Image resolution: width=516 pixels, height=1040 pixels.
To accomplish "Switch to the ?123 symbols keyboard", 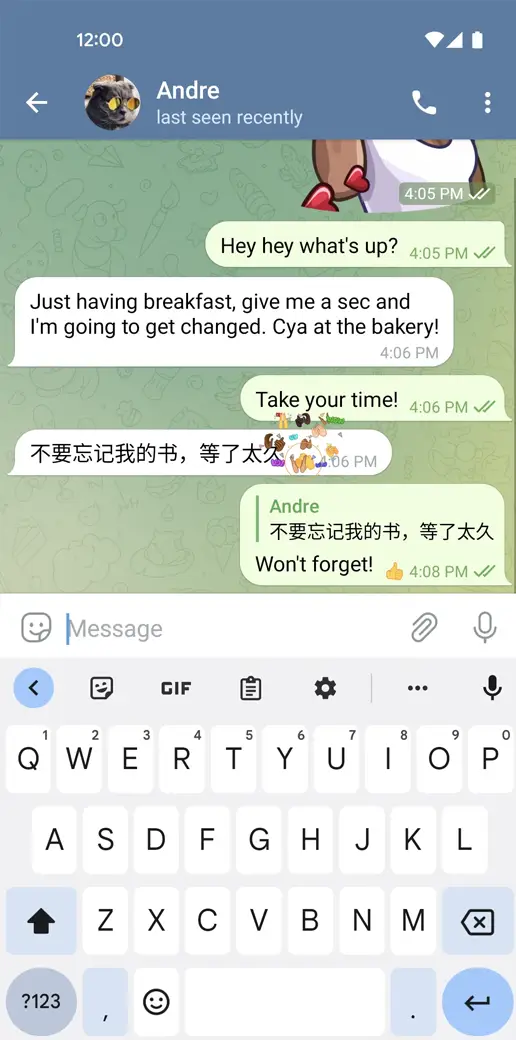I will tap(41, 1002).
